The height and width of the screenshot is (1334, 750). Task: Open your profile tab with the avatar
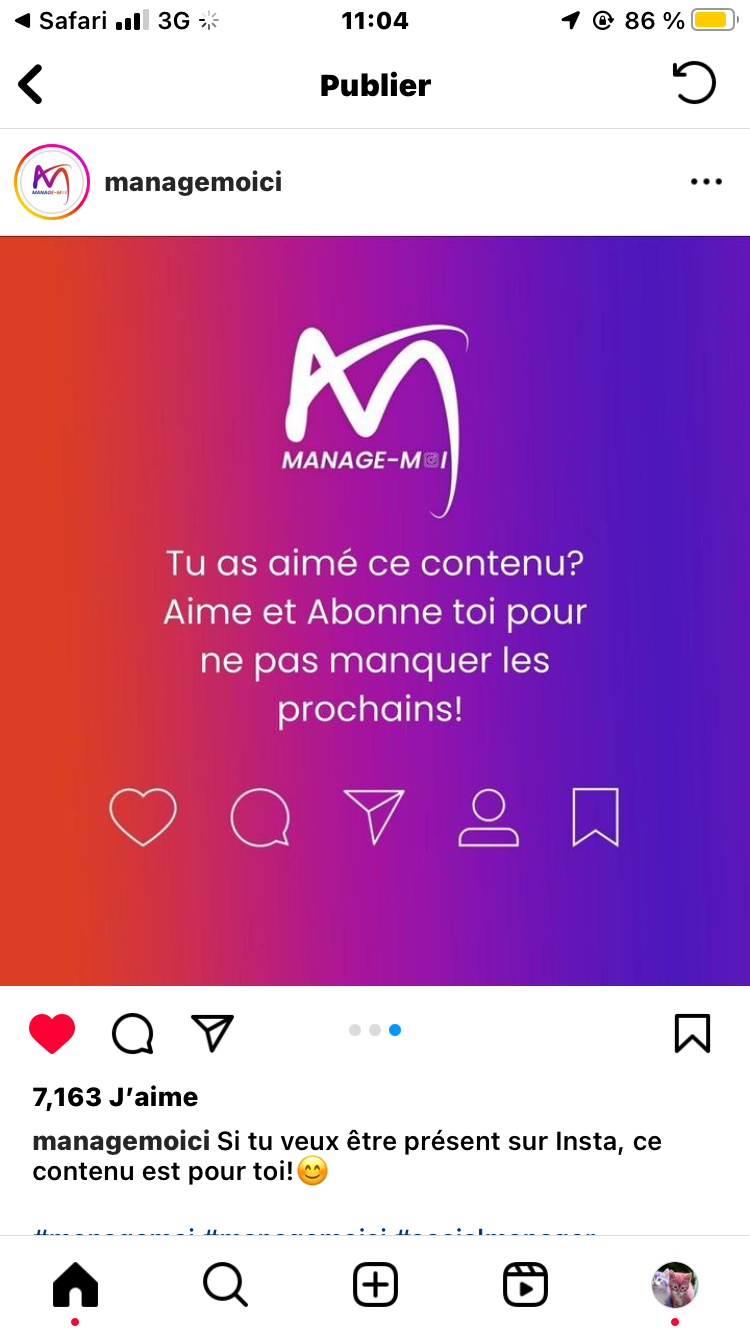coord(675,1284)
